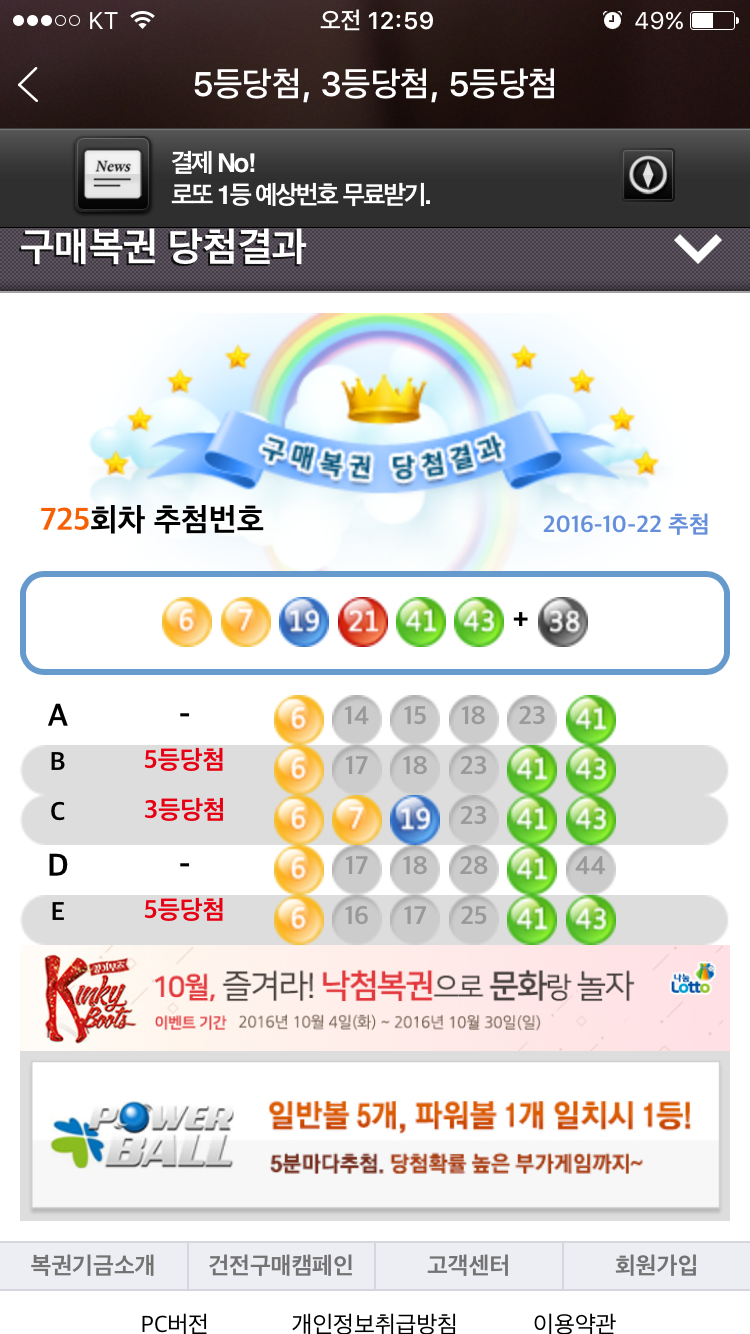Open the compass icon in the ad bar
750x1334 pixels.
tap(648, 177)
